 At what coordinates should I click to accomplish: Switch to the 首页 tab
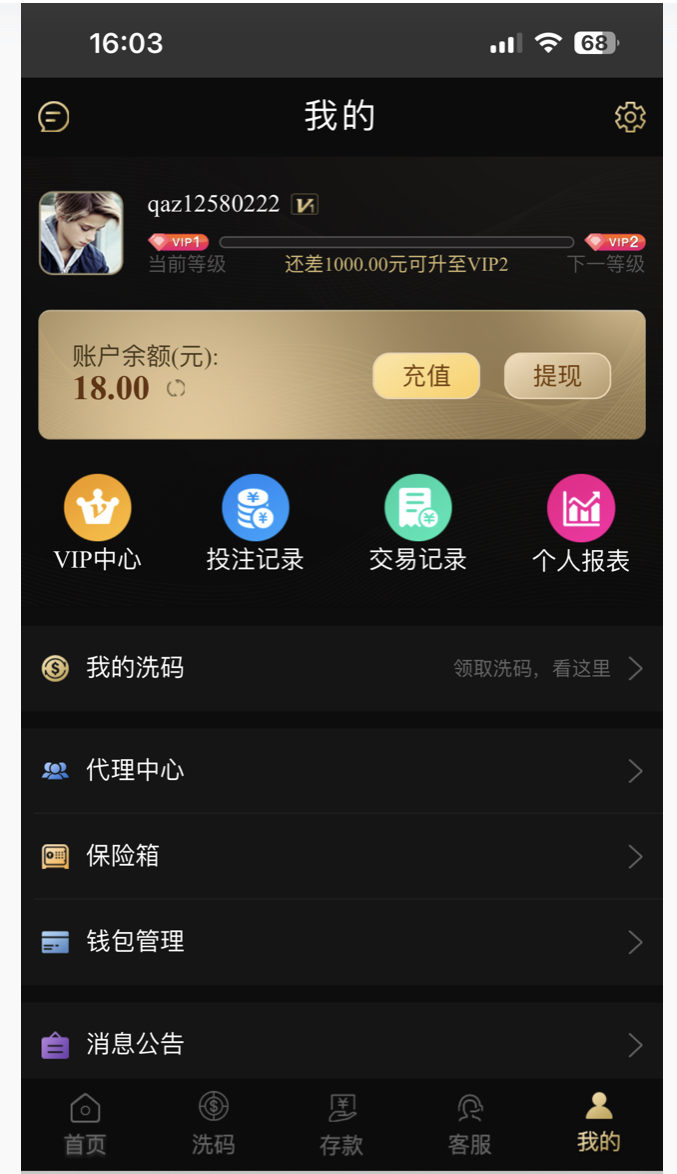click(x=85, y=1123)
